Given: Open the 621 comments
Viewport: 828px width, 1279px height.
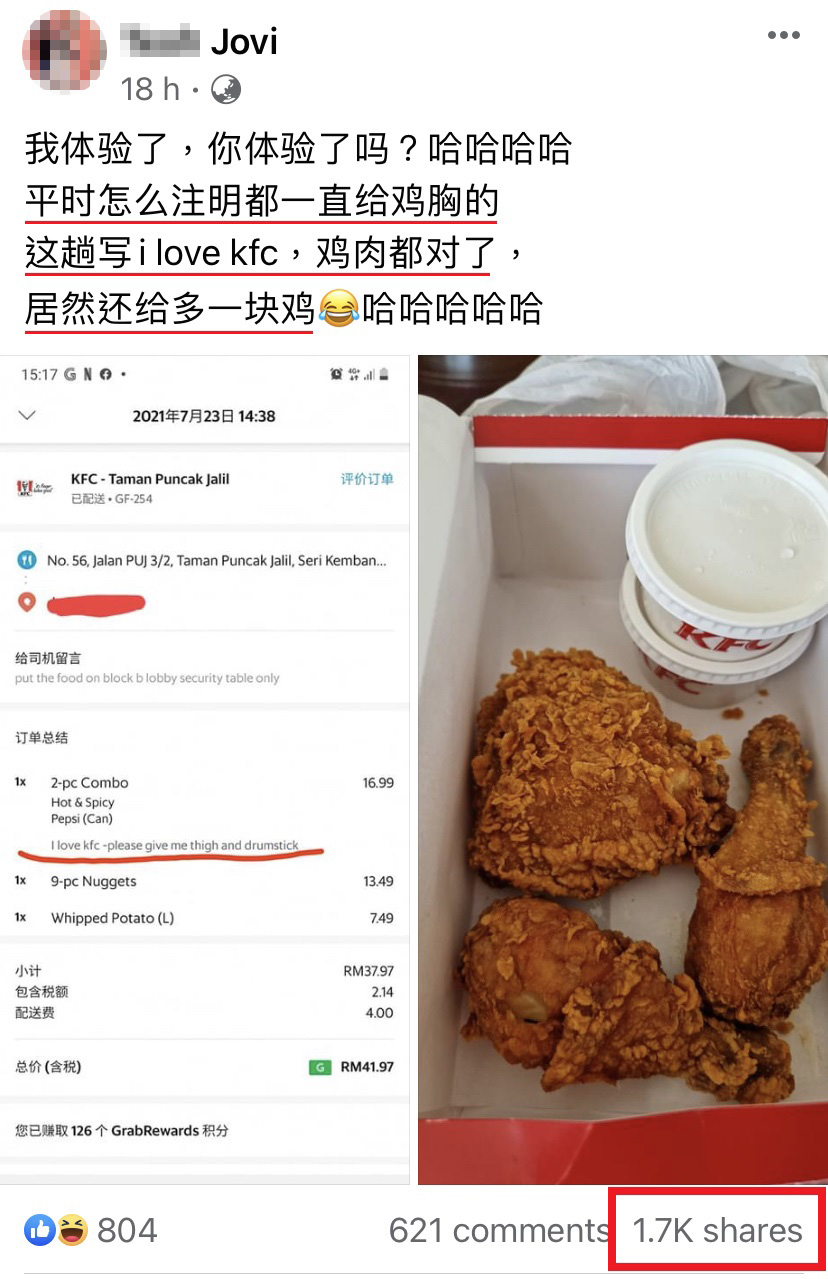Looking at the screenshot, I should [498, 1230].
